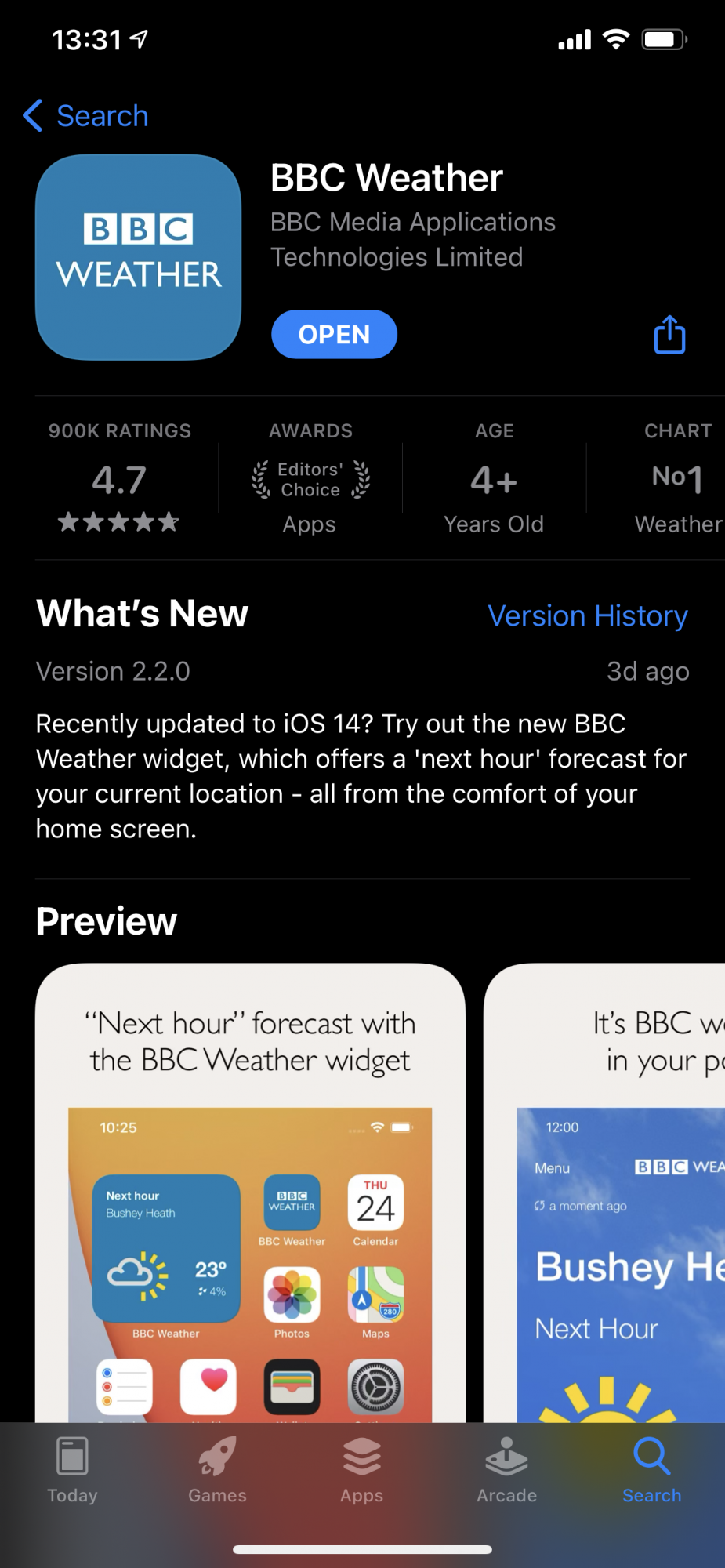Switch to the Games tab
The width and height of the screenshot is (725, 1568).
pos(217,1470)
